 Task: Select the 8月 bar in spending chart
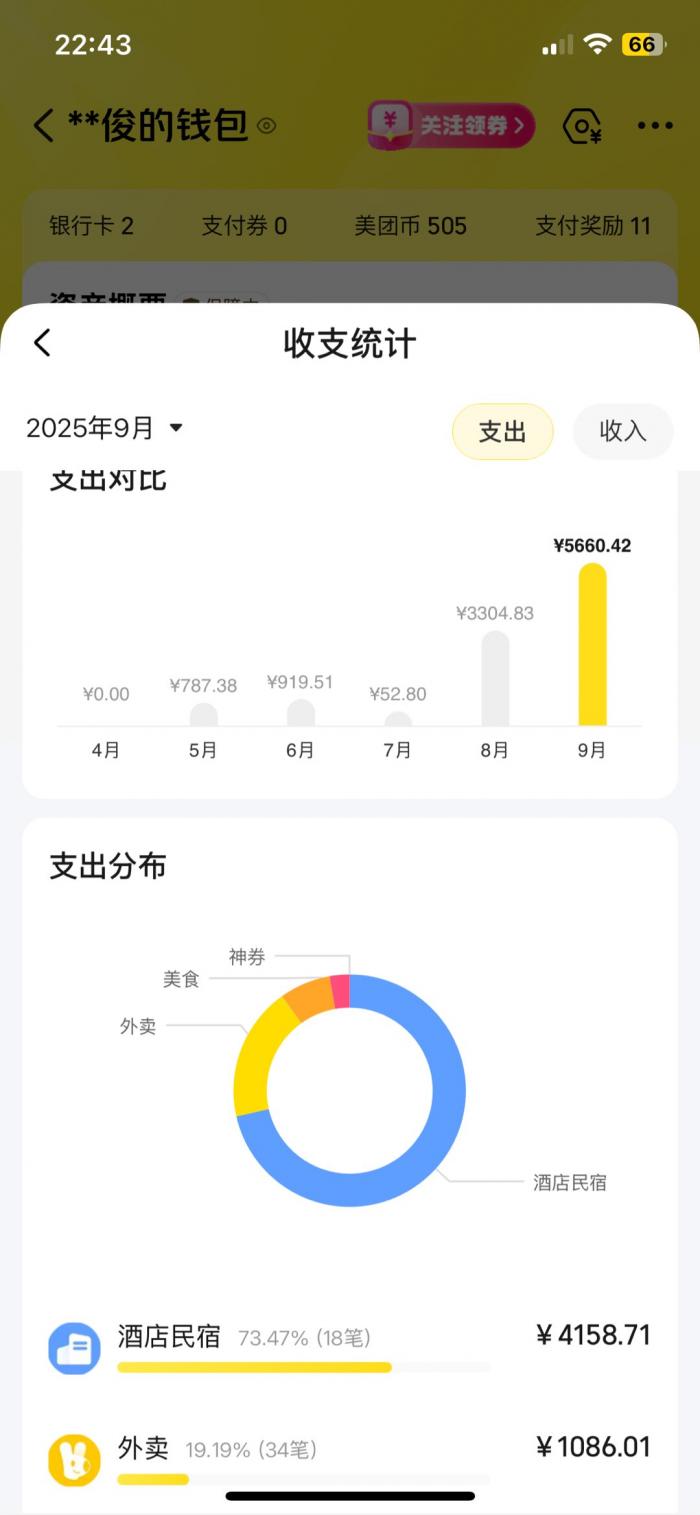(x=495, y=678)
